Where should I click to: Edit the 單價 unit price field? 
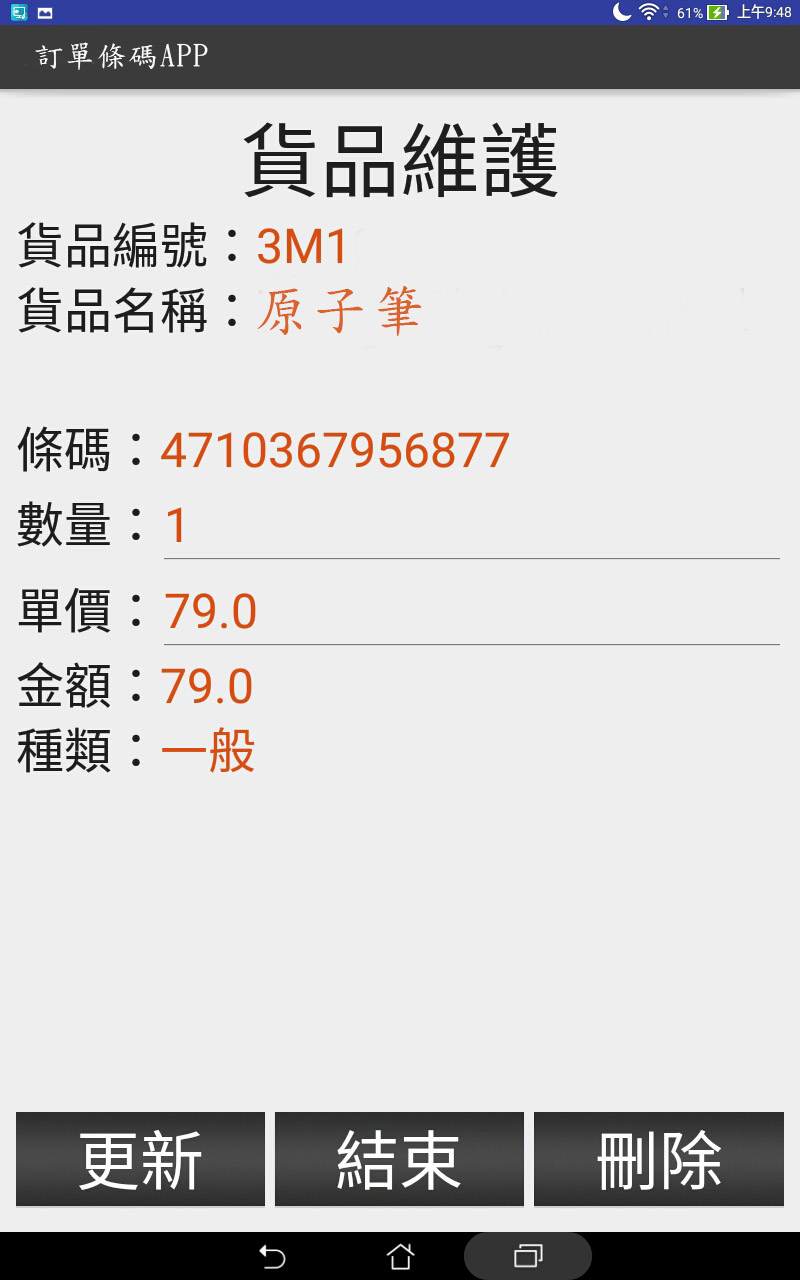pos(471,613)
